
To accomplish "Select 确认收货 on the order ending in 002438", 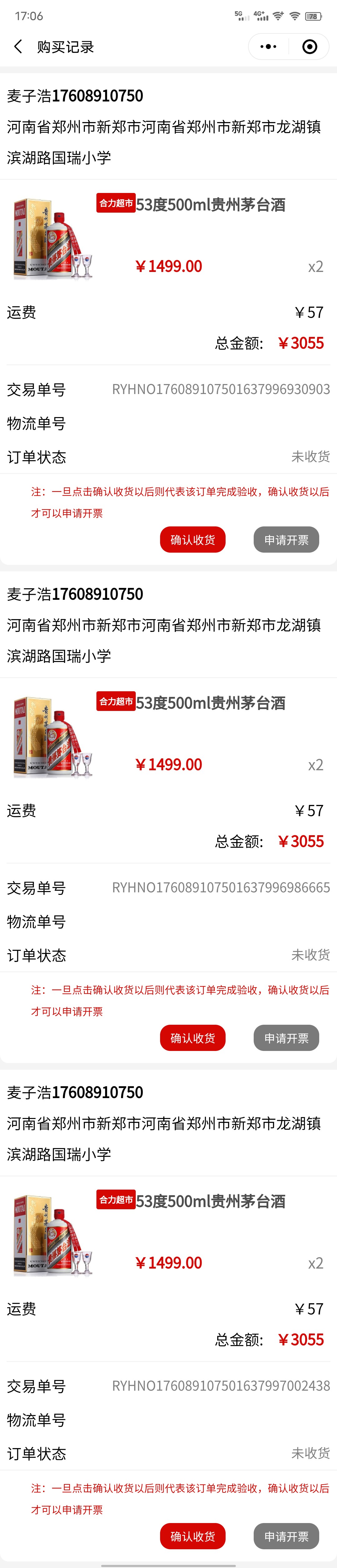I will click(x=193, y=1536).
